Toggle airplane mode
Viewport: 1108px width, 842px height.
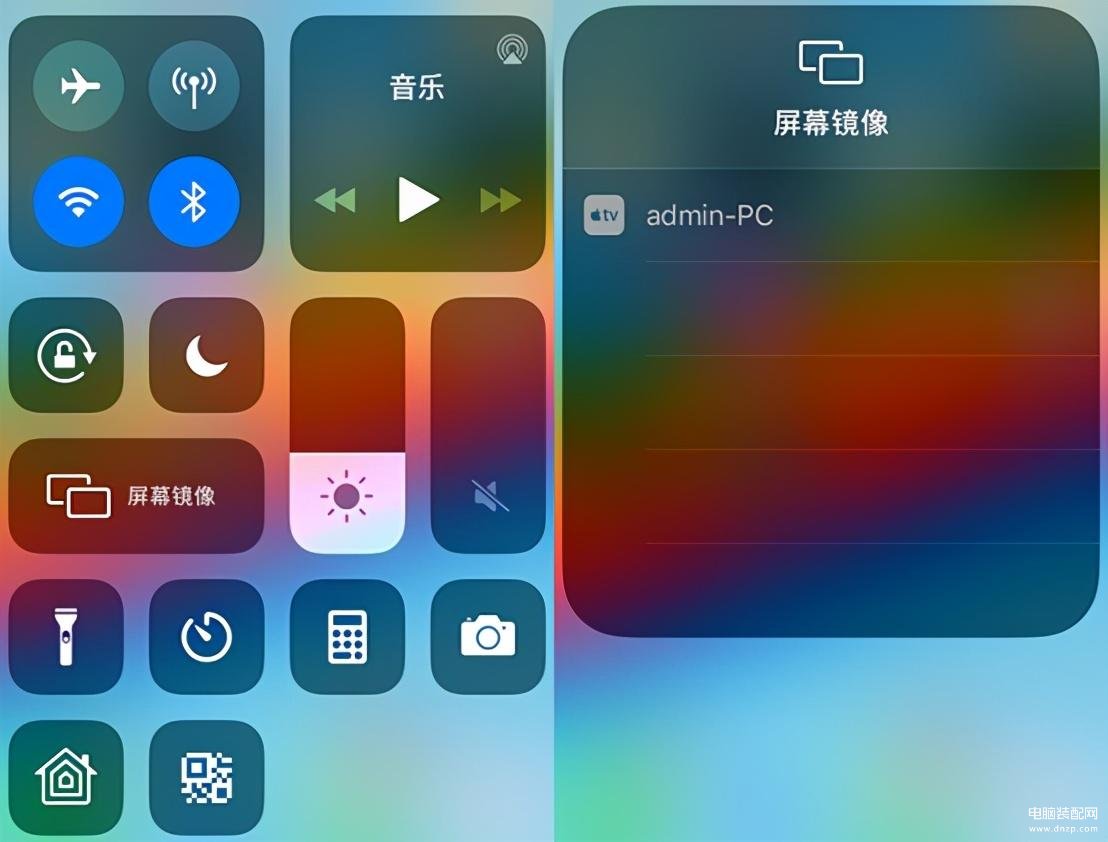click(x=79, y=86)
